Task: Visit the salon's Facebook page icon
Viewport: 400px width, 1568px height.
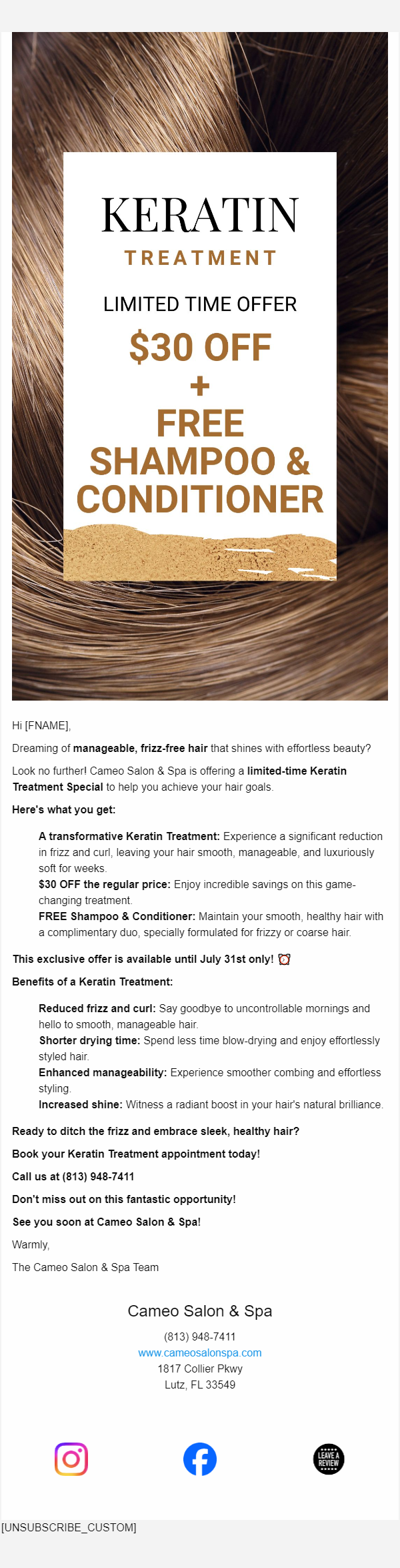Action: (200, 1459)
